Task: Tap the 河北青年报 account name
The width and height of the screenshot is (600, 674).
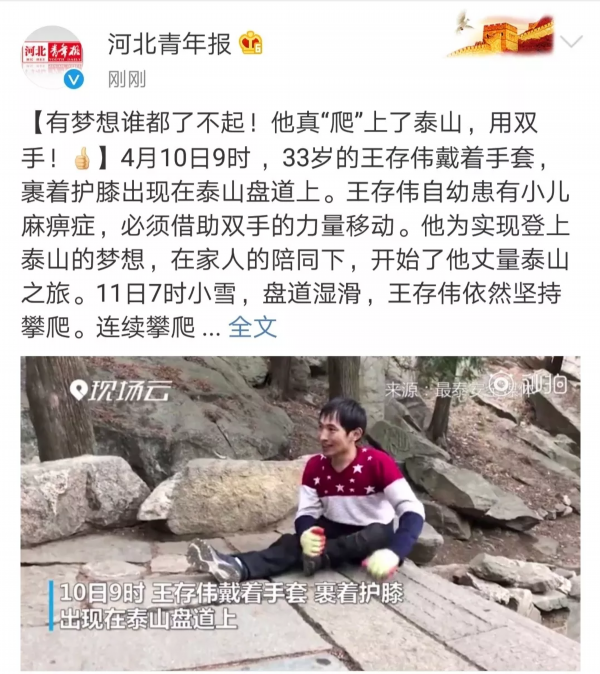Action: 171,42
